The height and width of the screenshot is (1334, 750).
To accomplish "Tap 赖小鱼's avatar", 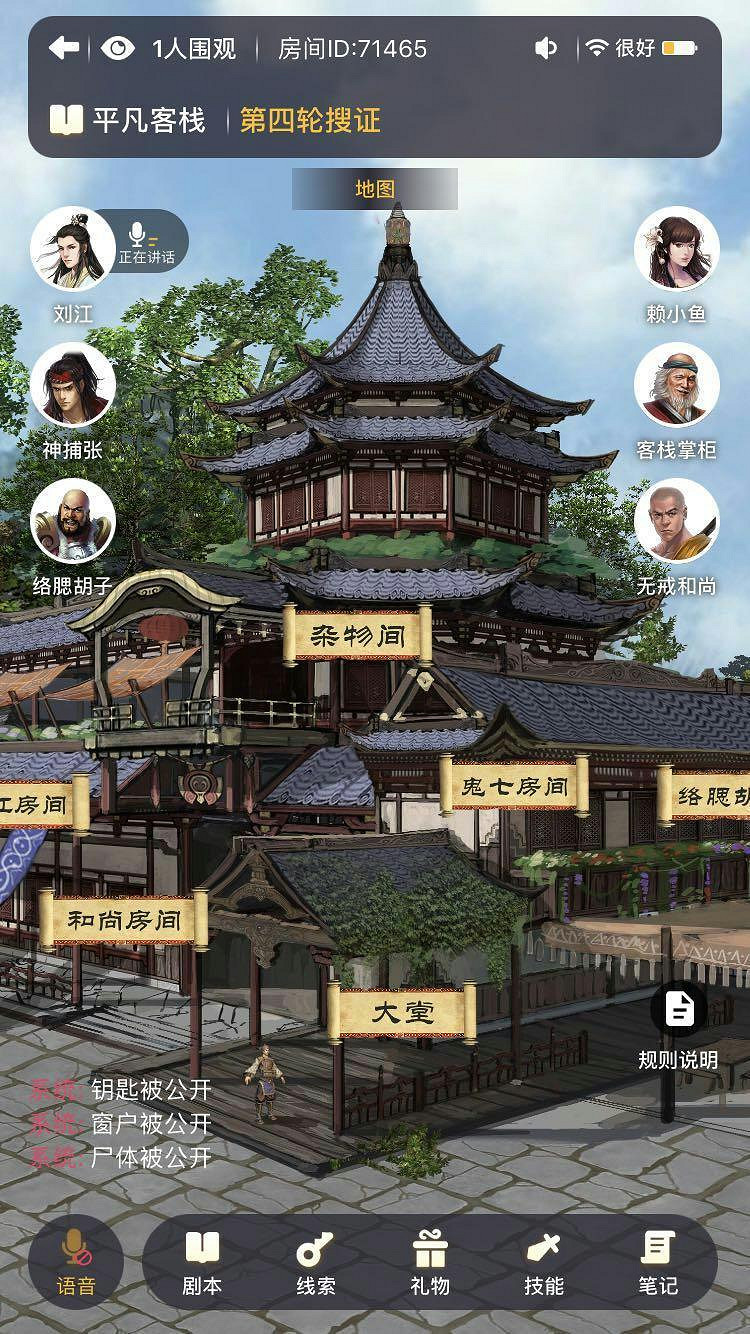I will (677, 249).
